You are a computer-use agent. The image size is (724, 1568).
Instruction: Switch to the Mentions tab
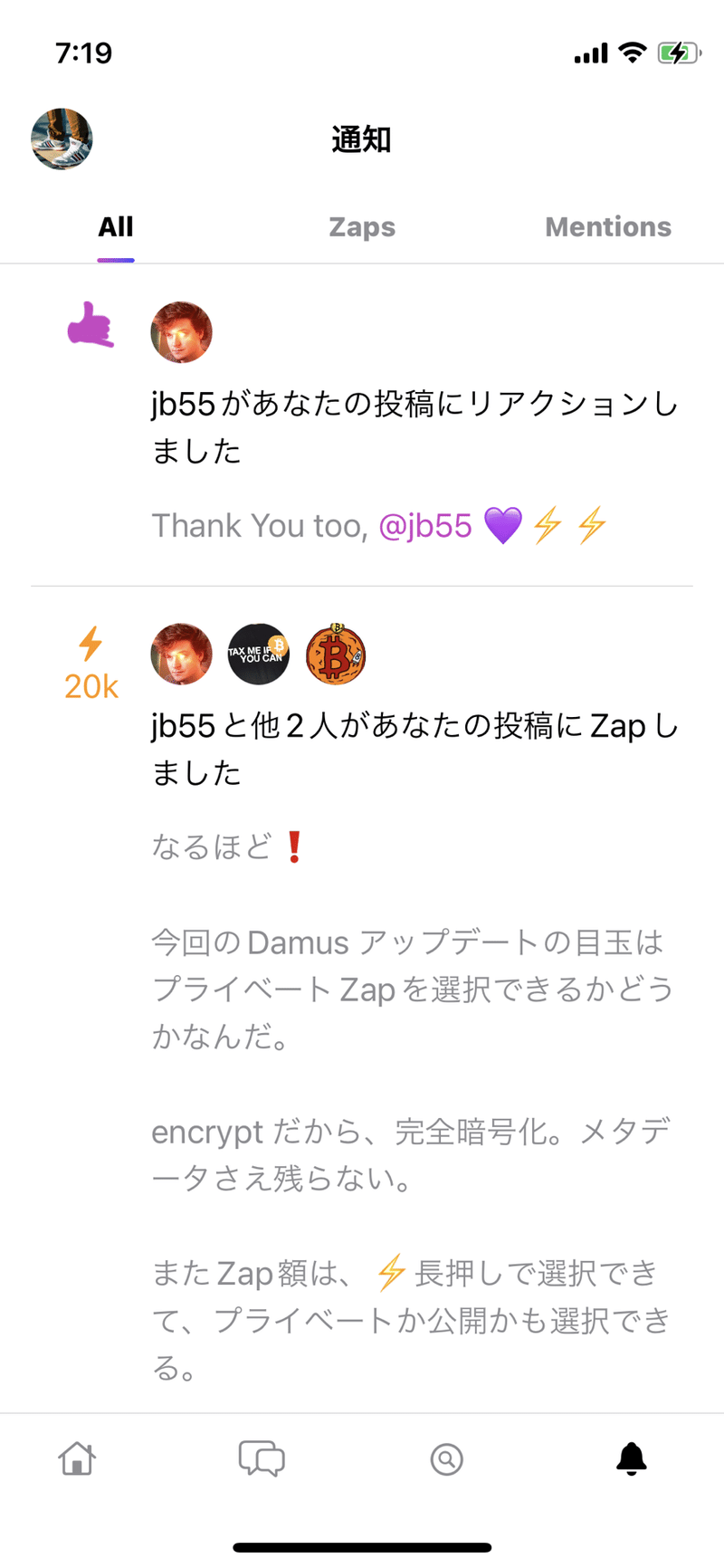pos(608,226)
